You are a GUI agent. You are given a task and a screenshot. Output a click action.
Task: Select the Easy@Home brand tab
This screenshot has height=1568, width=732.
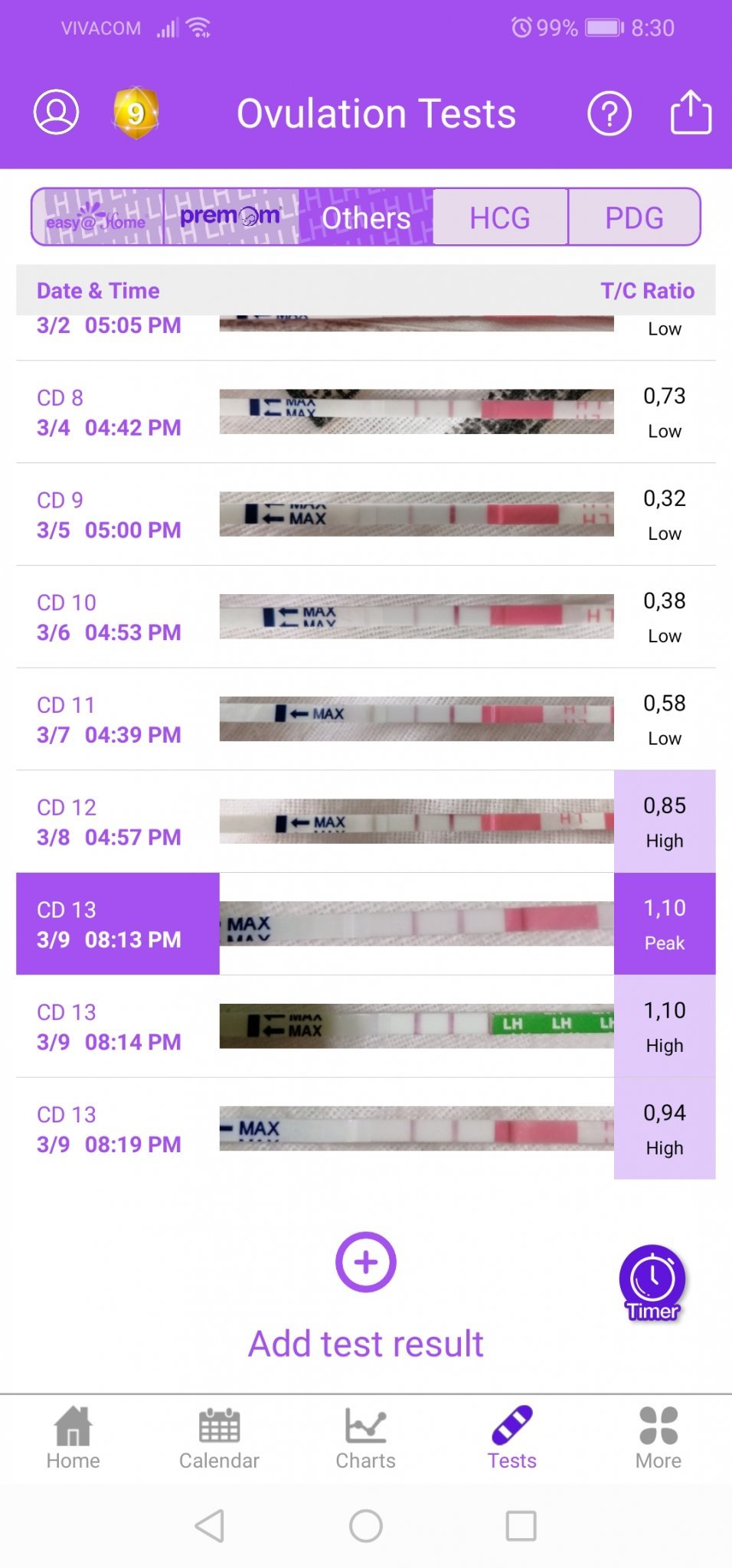tap(97, 217)
